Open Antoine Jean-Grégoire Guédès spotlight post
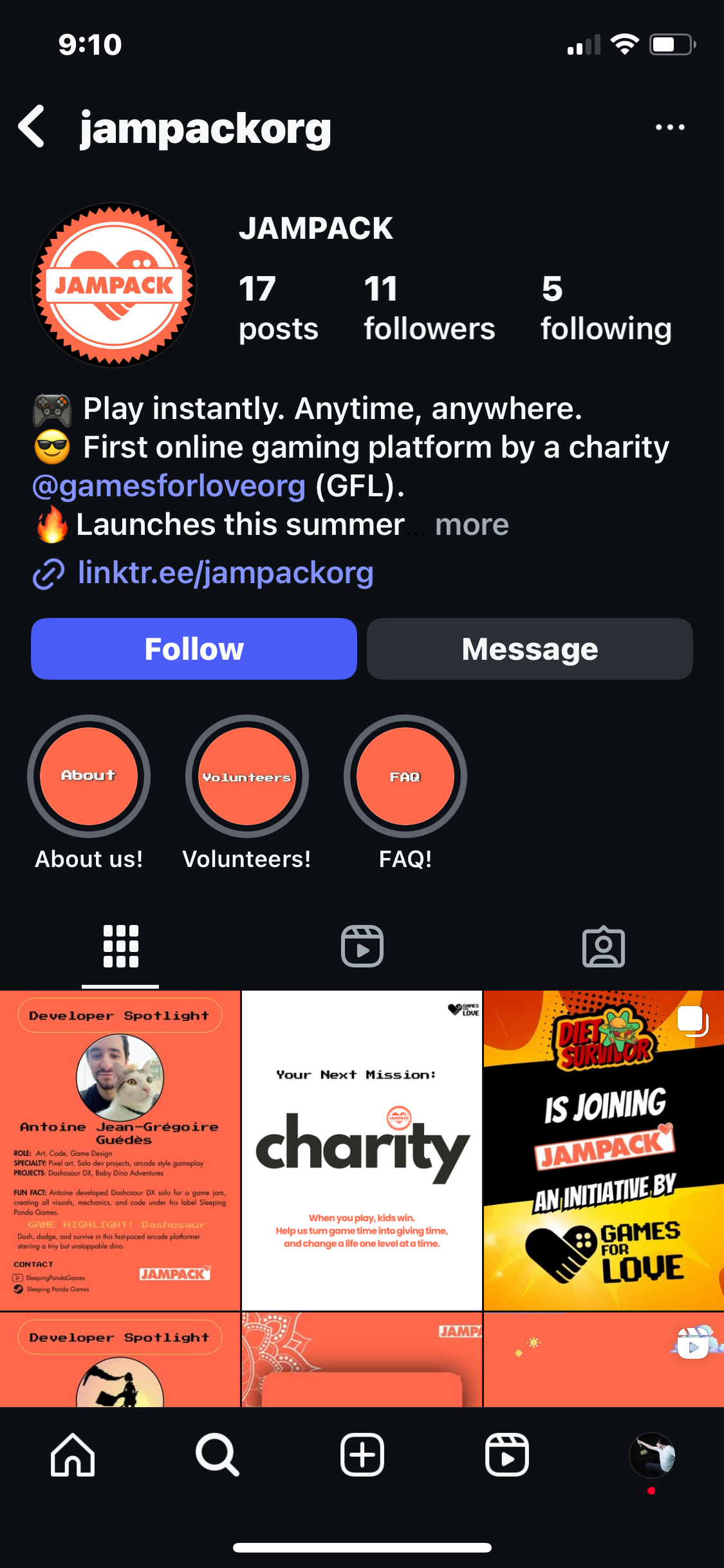Screen dimensions: 724x1568 point(120,1150)
